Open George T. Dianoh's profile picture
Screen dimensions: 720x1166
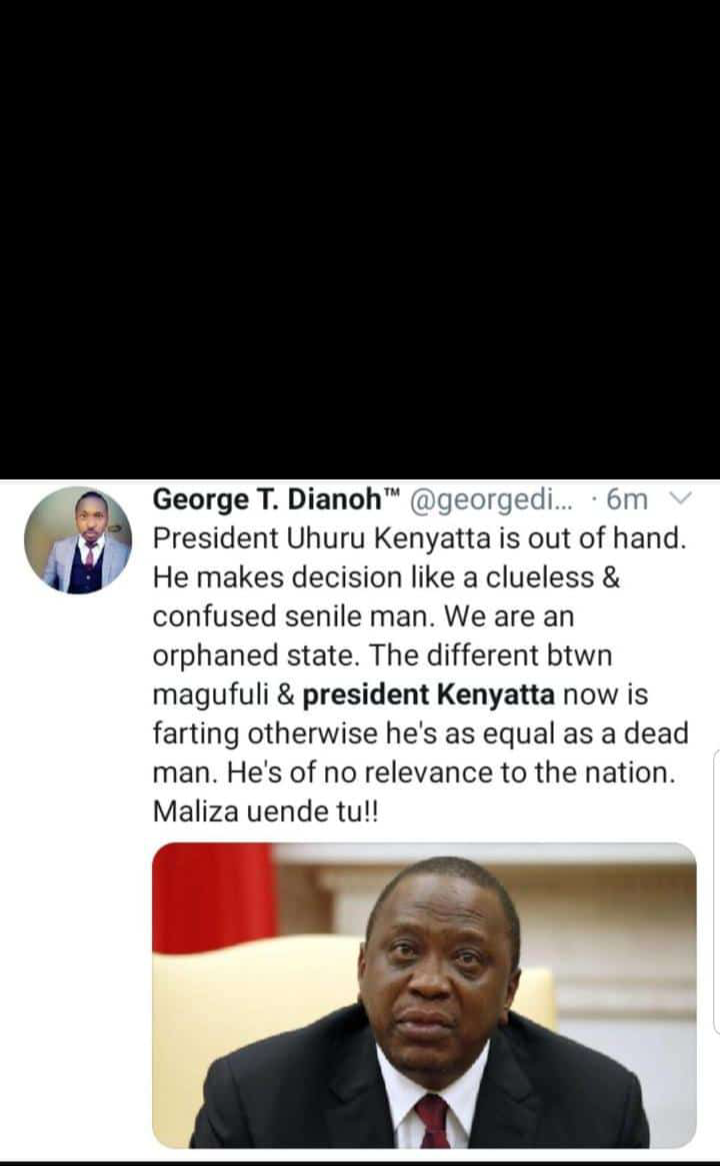pyautogui.click(x=78, y=540)
